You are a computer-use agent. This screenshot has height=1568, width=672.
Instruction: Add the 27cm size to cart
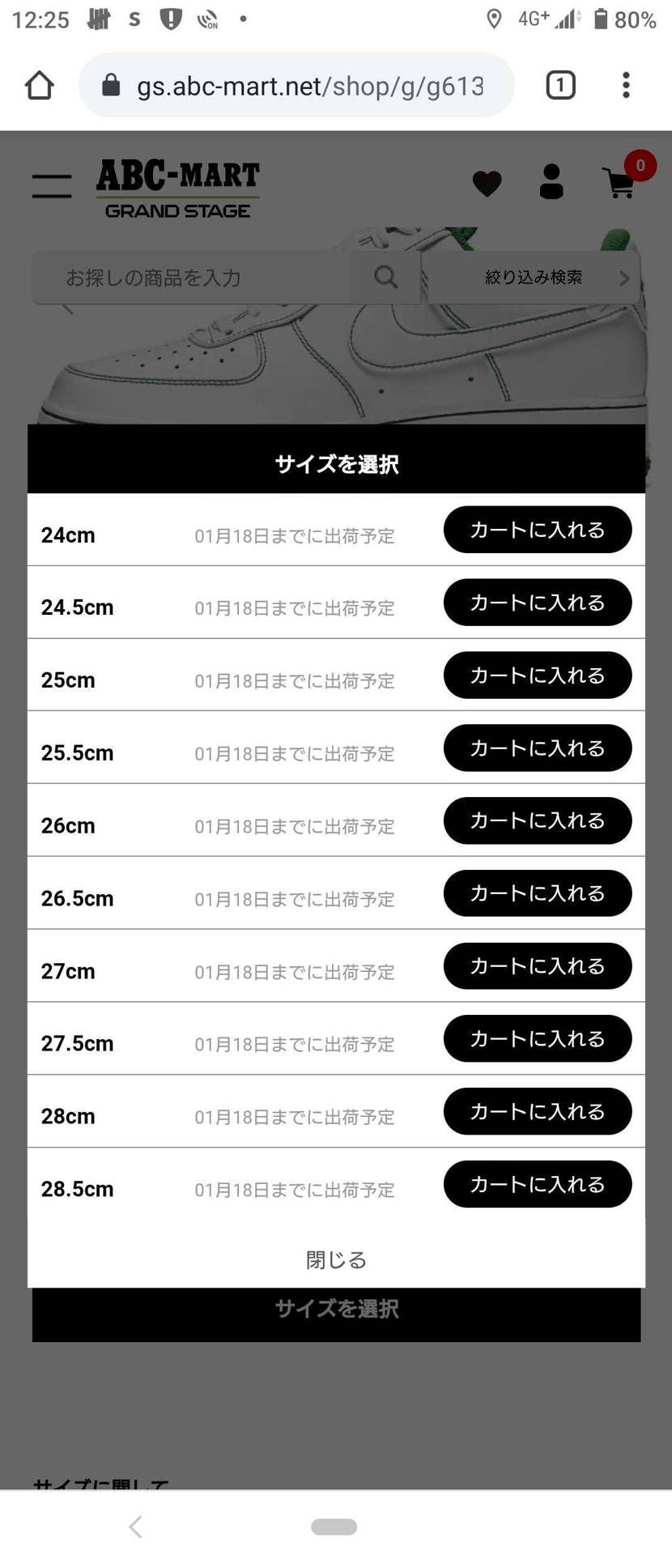(537, 966)
